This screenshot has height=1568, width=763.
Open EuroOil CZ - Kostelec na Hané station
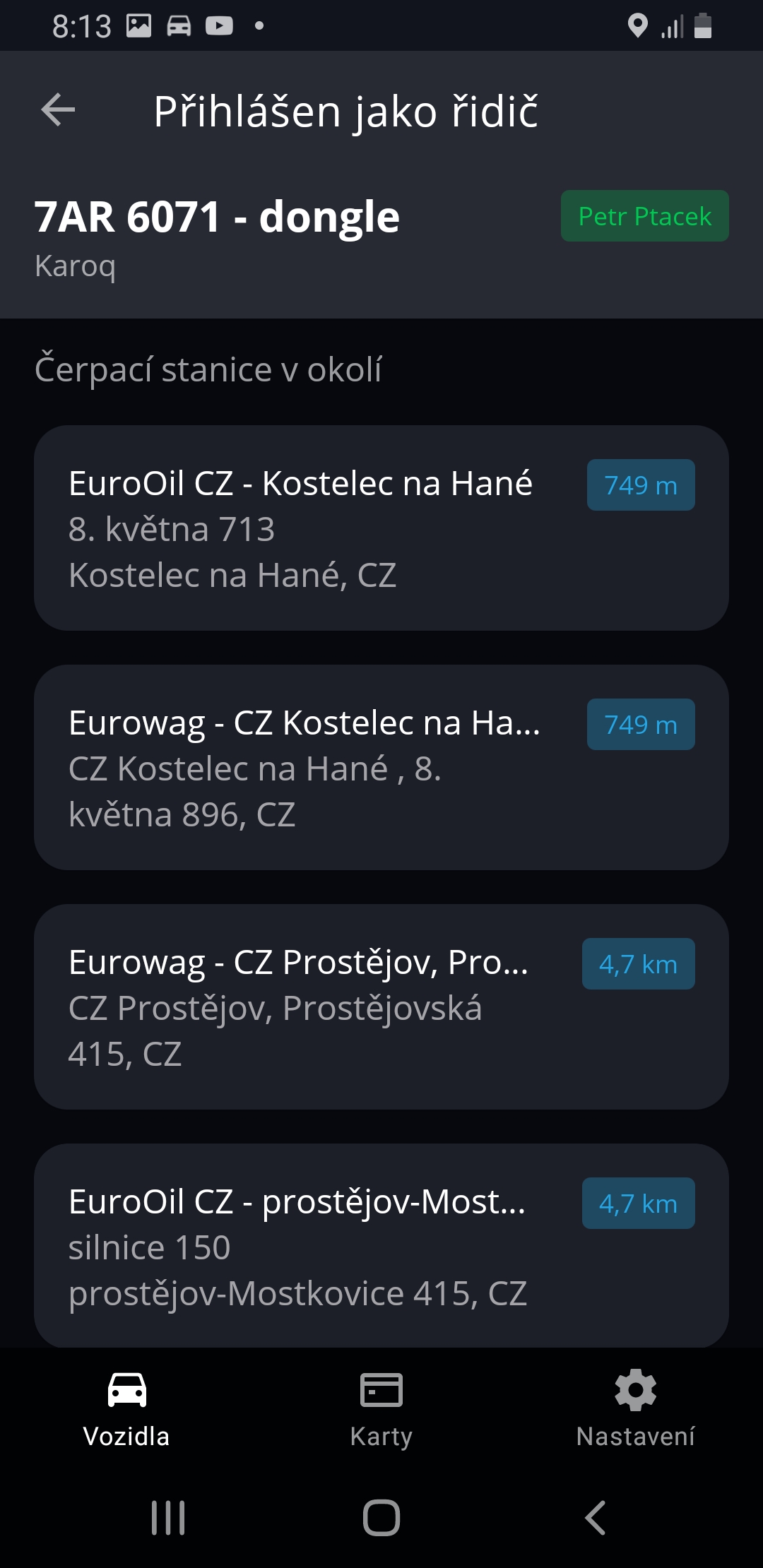click(x=381, y=528)
